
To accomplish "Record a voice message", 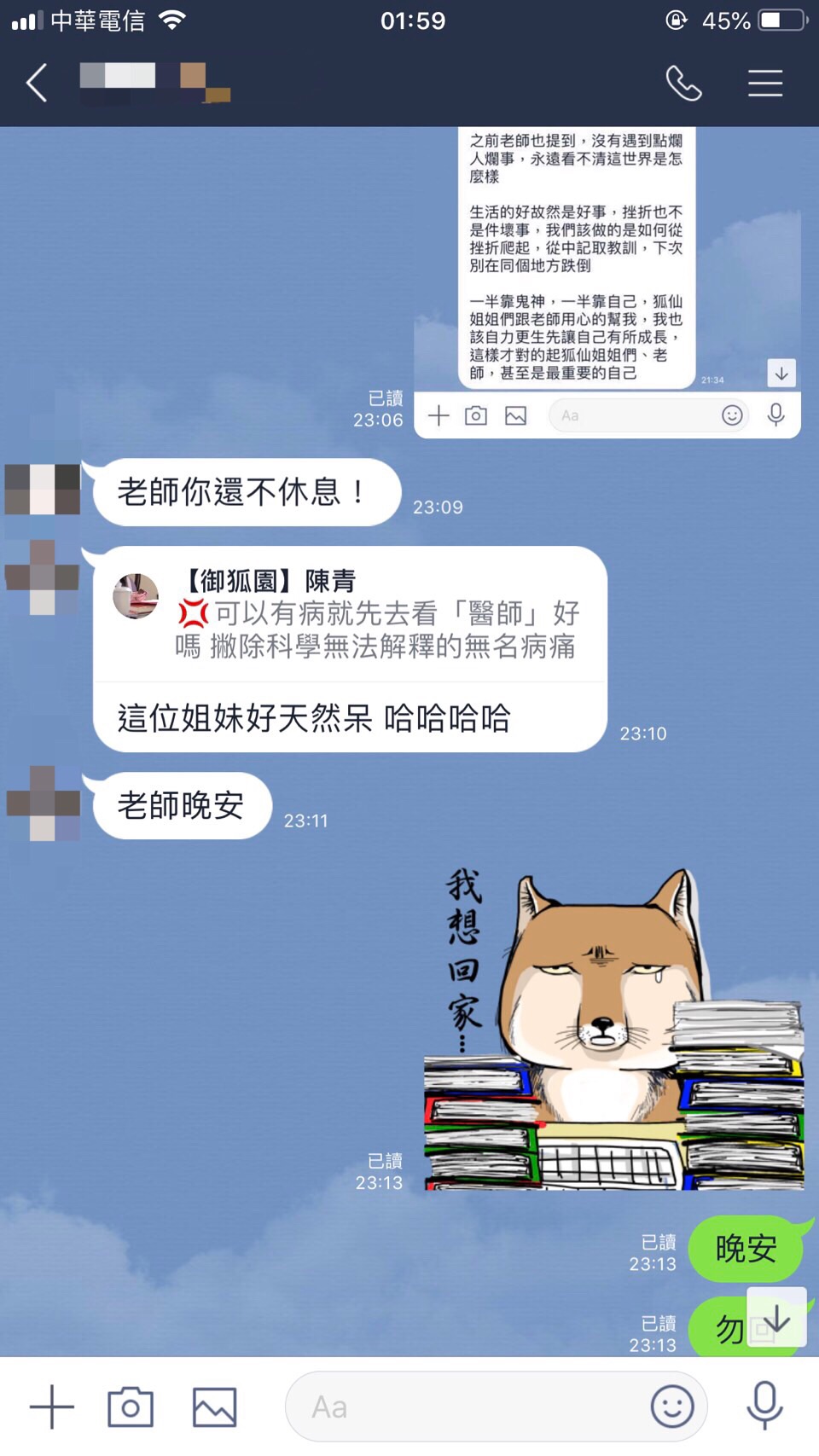I will [x=764, y=1405].
